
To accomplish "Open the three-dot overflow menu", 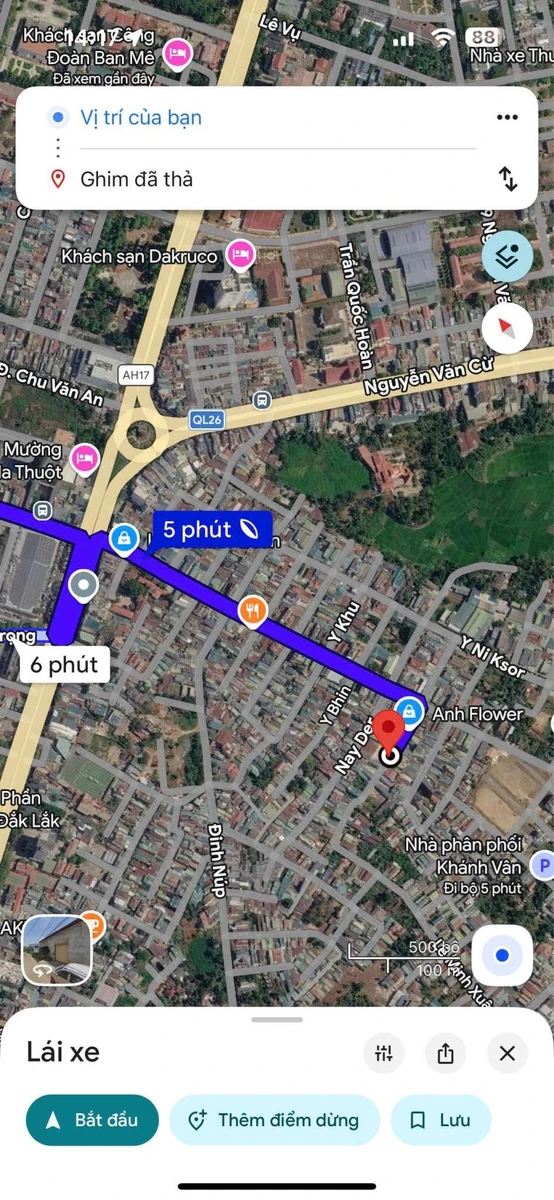I will coord(507,118).
